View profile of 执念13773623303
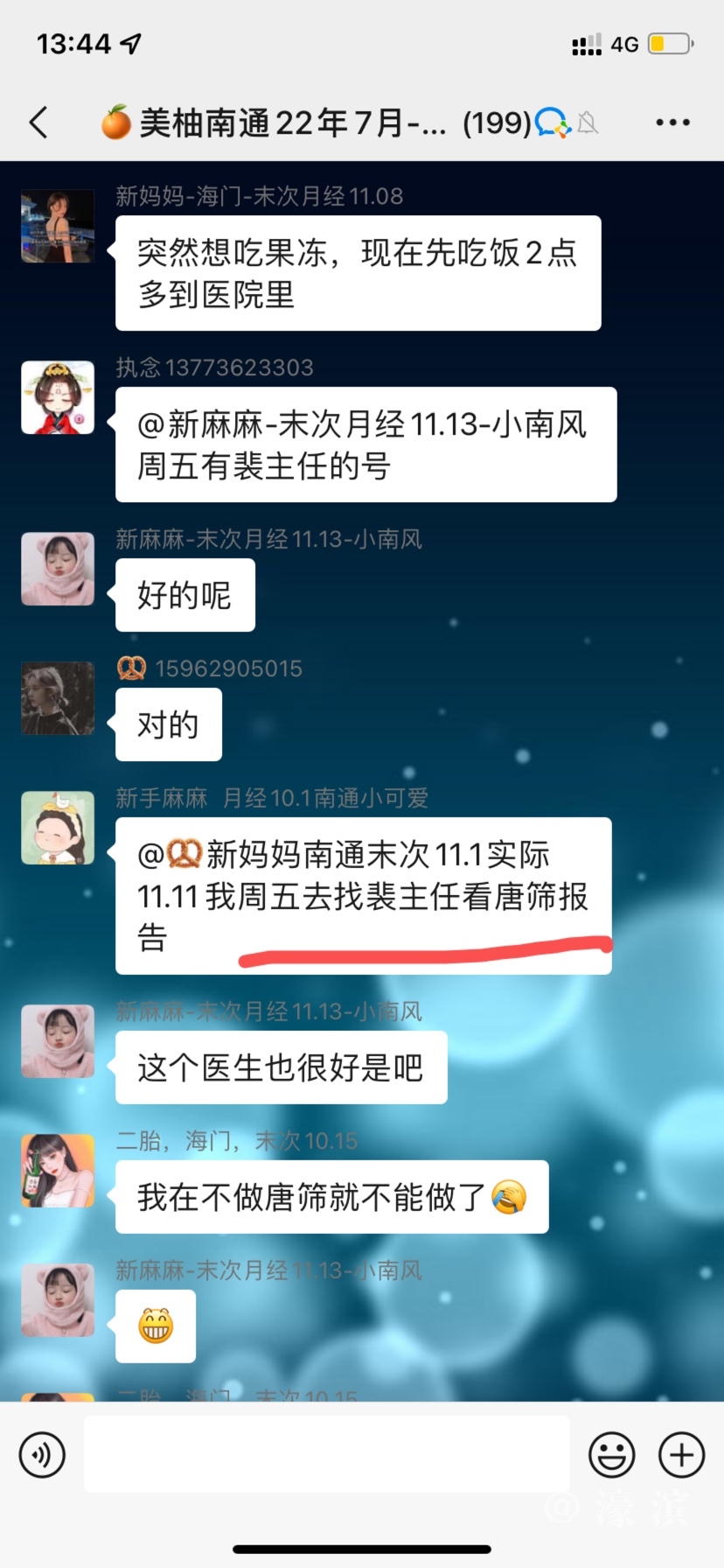Screen dimensions: 724x1568 (58, 398)
